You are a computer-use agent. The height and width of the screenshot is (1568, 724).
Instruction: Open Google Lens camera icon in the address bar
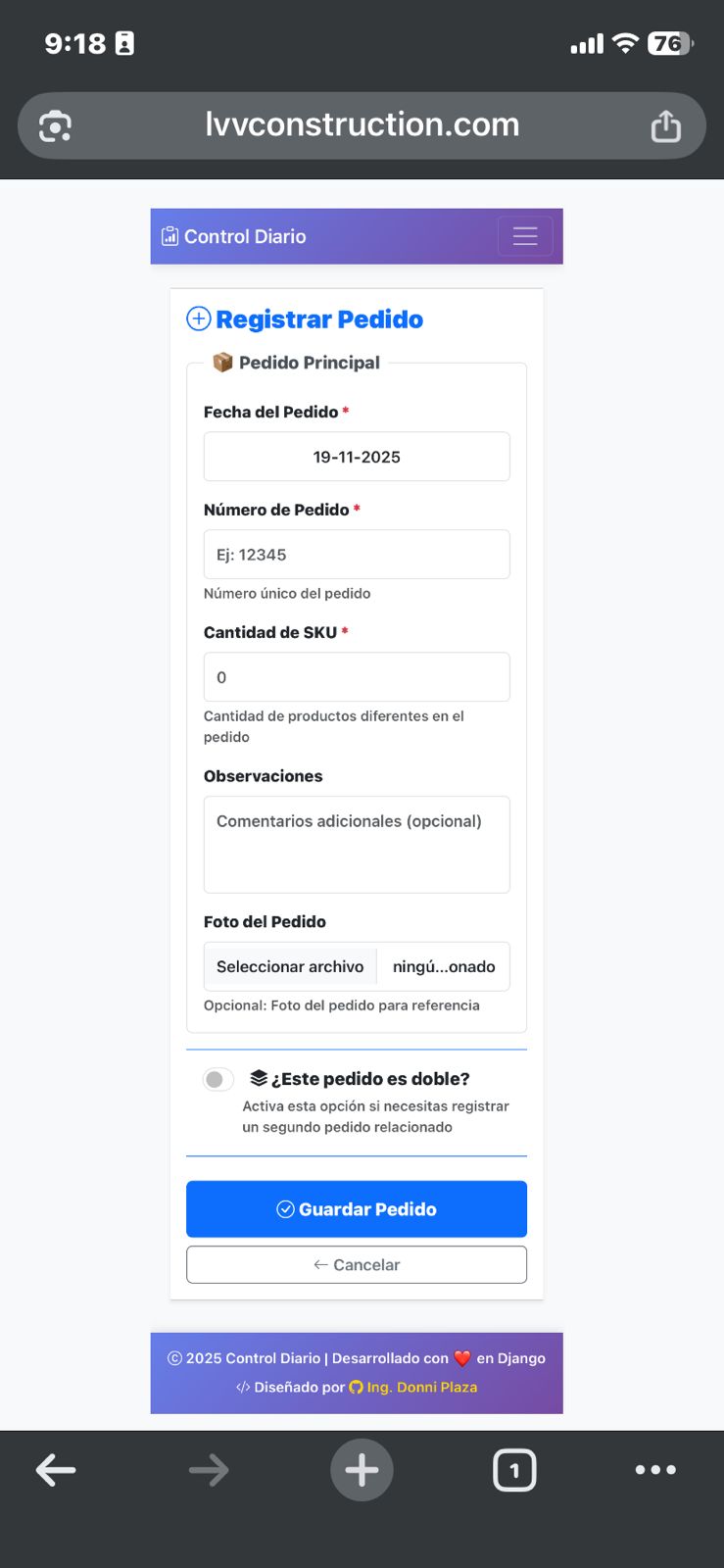[54, 125]
